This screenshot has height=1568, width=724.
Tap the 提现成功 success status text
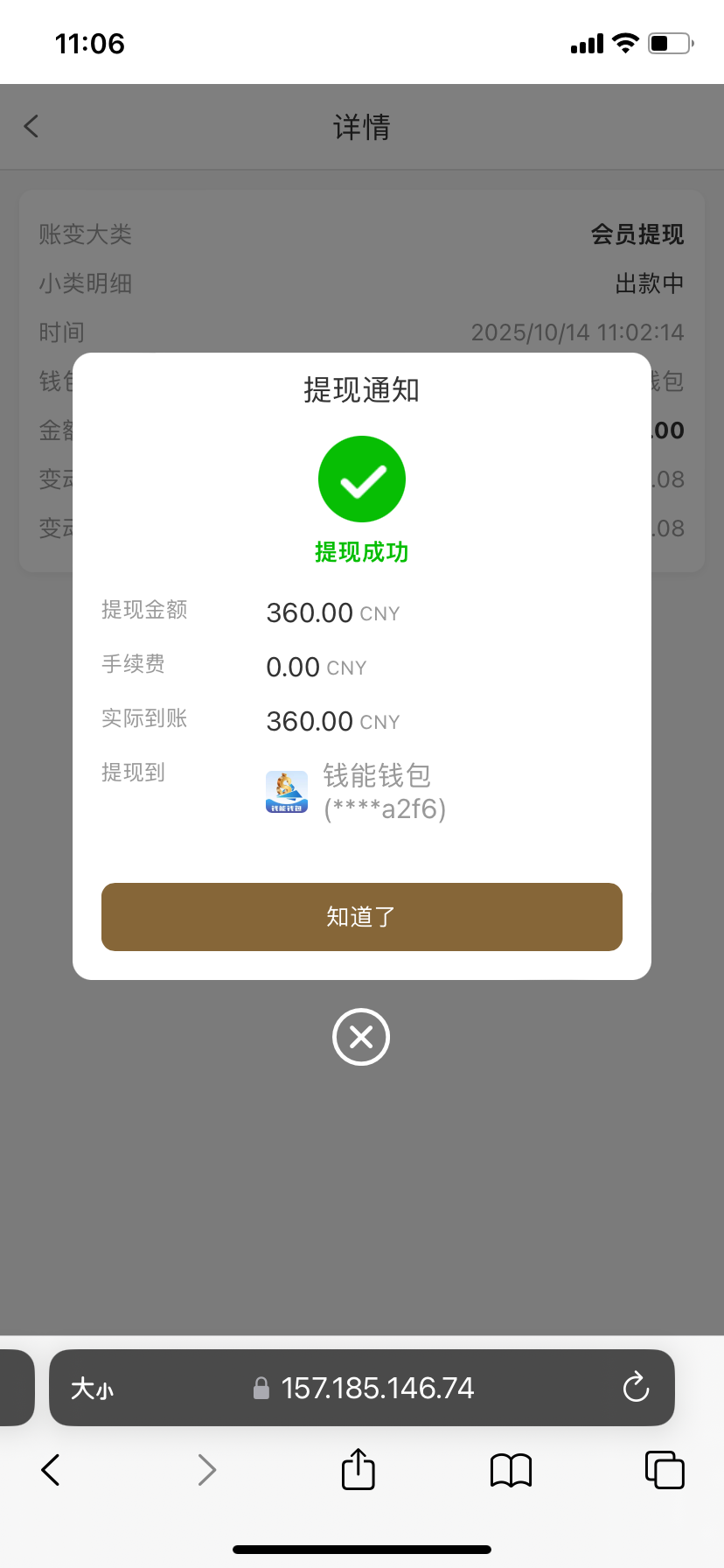362,551
